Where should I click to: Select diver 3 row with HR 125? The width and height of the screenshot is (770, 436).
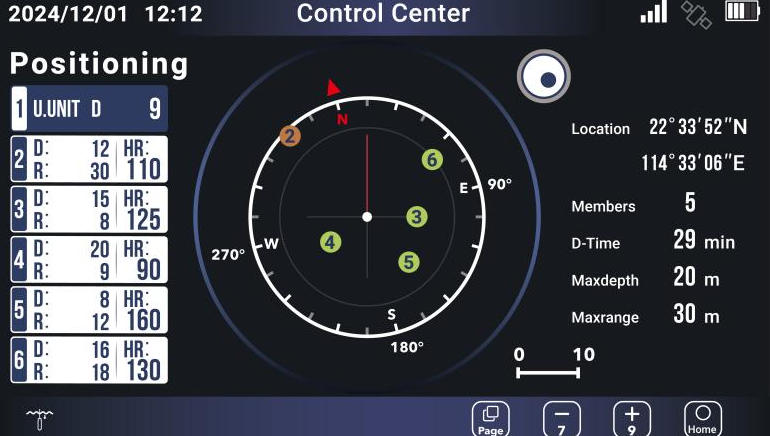89,209
